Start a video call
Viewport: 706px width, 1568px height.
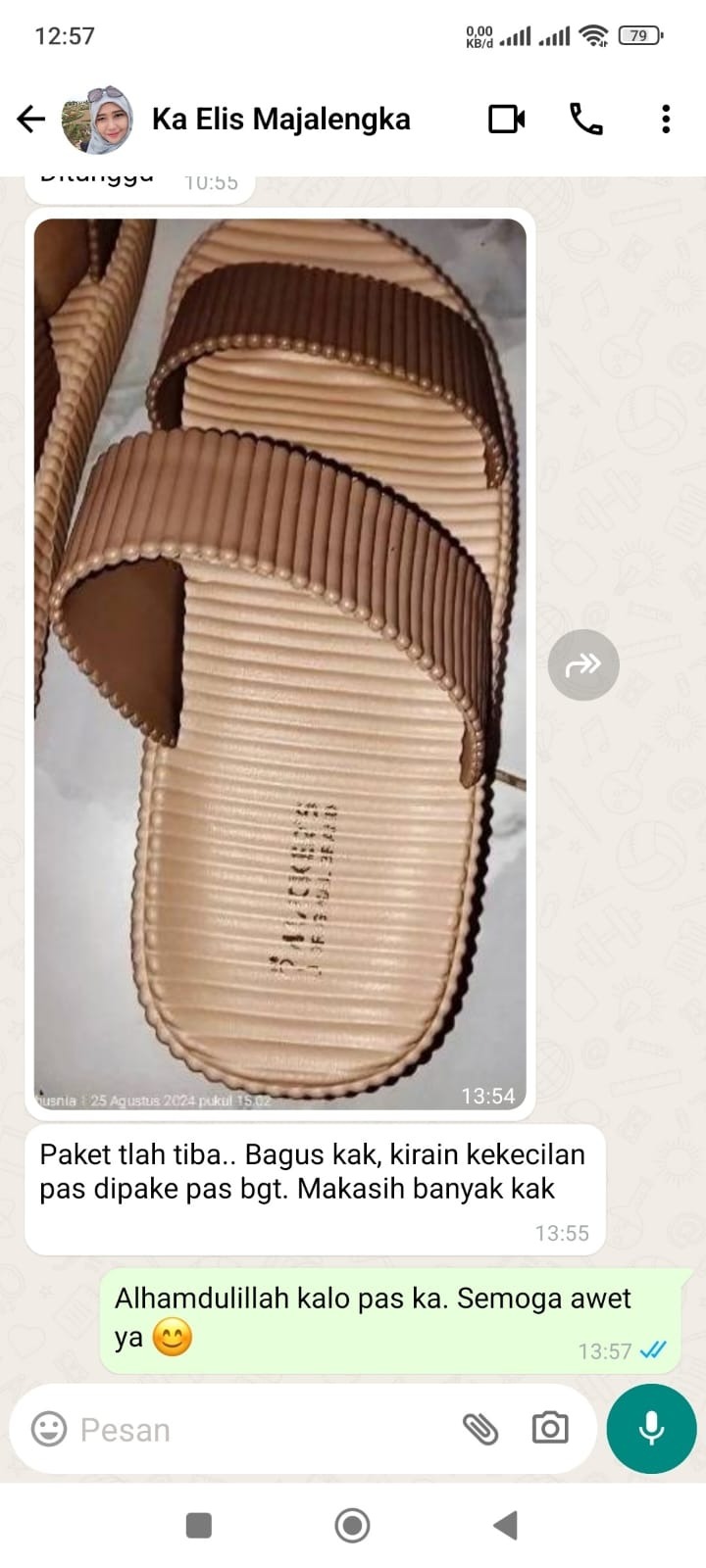pos(506,120)
